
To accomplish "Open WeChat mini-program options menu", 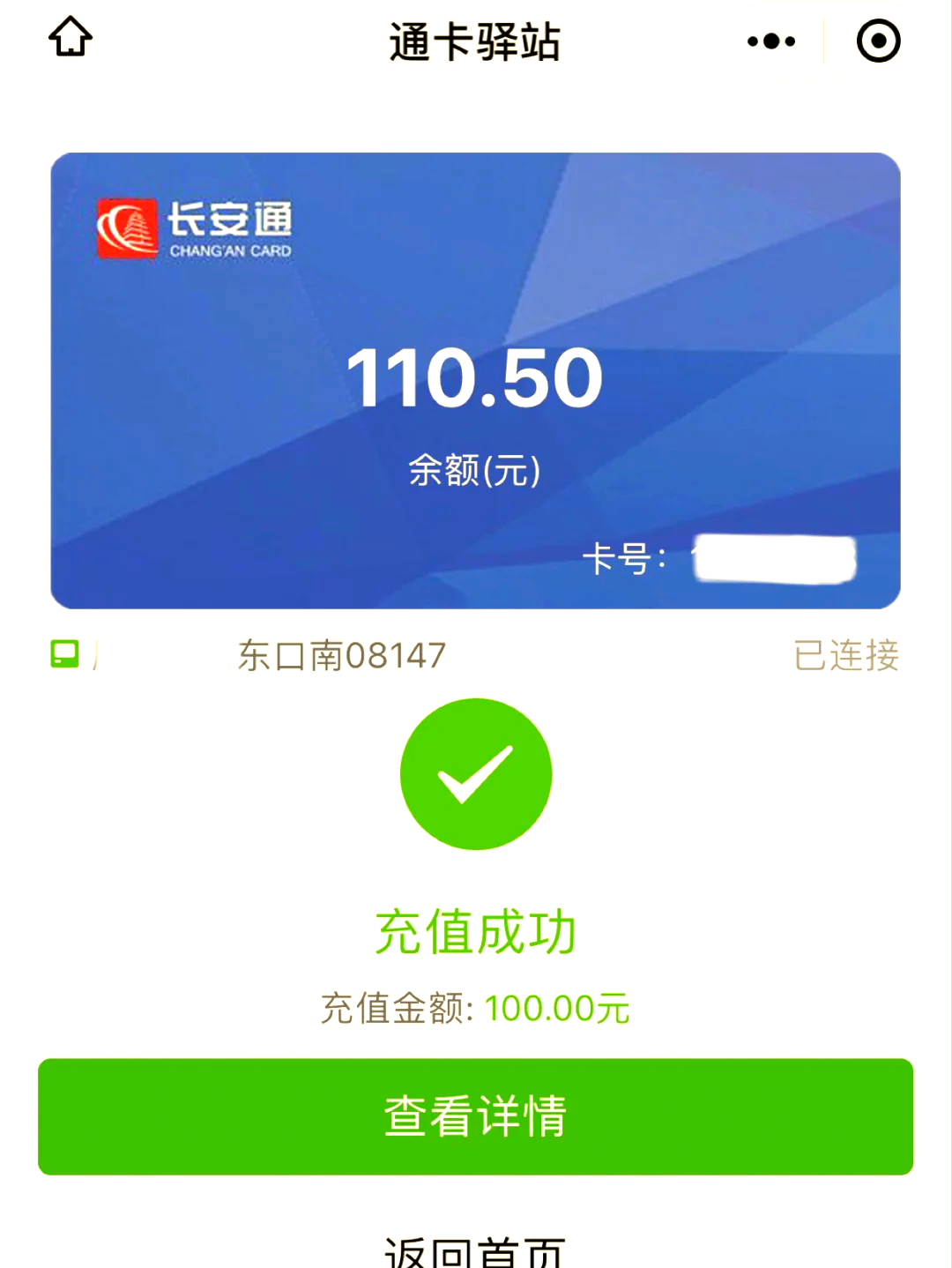I will [769, 41].
